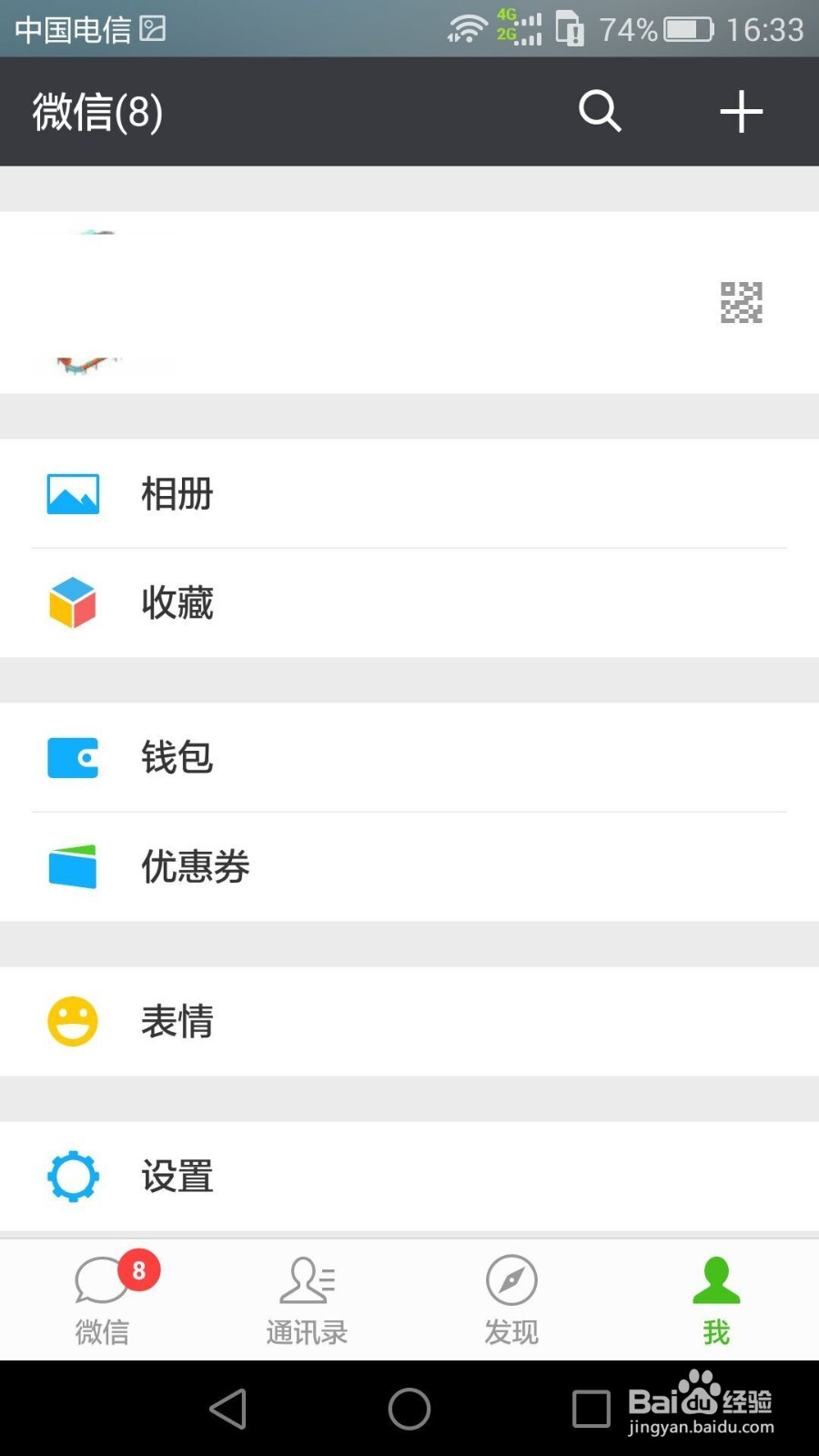
Task: Open the search icon in the title bar
Action: point(599,112)
